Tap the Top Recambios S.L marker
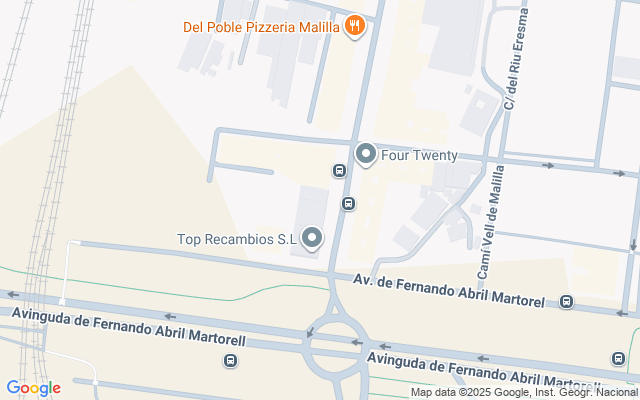 (x=313, y=238)
